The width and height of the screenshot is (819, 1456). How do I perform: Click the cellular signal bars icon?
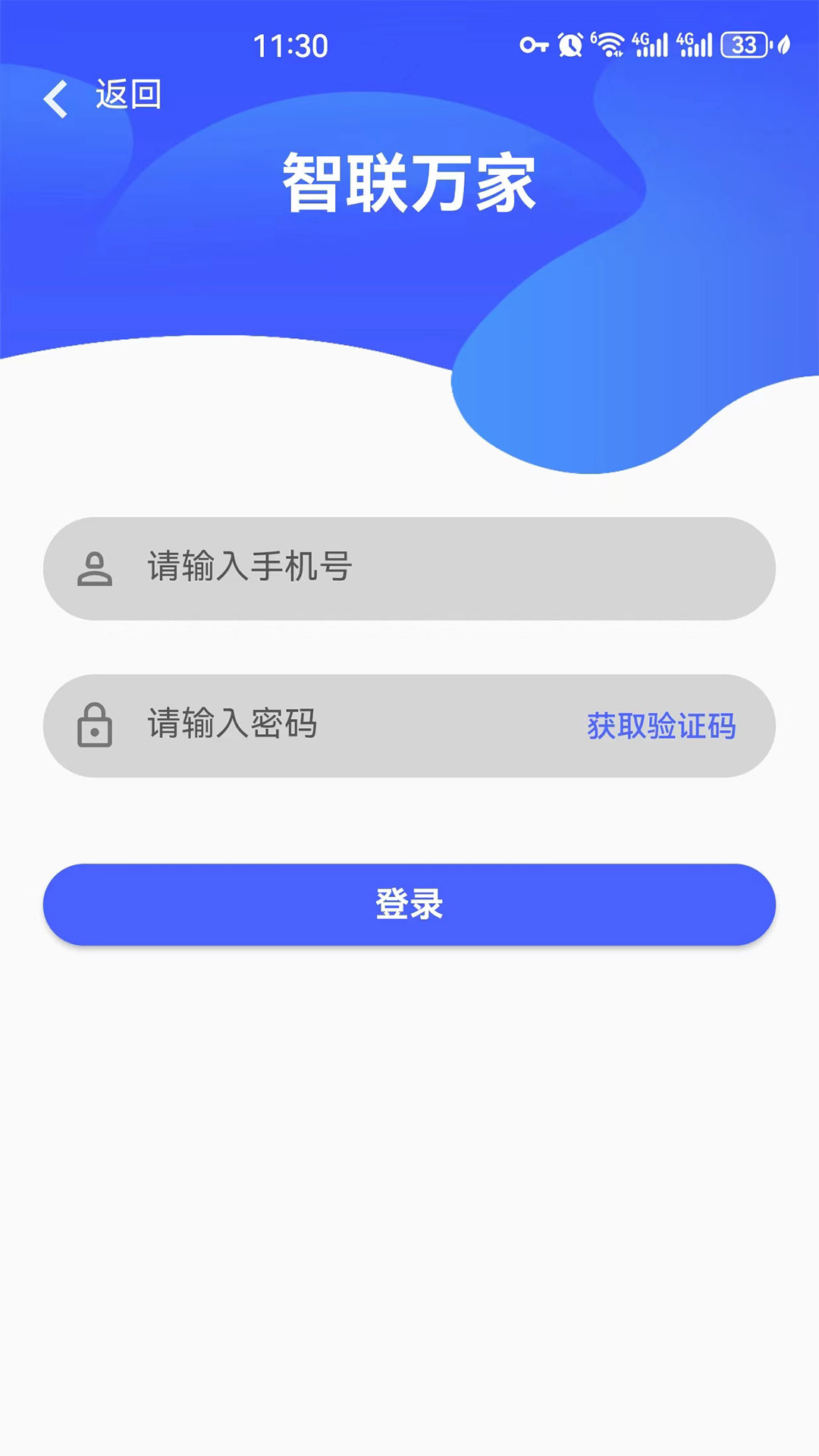tap(658, 47)
